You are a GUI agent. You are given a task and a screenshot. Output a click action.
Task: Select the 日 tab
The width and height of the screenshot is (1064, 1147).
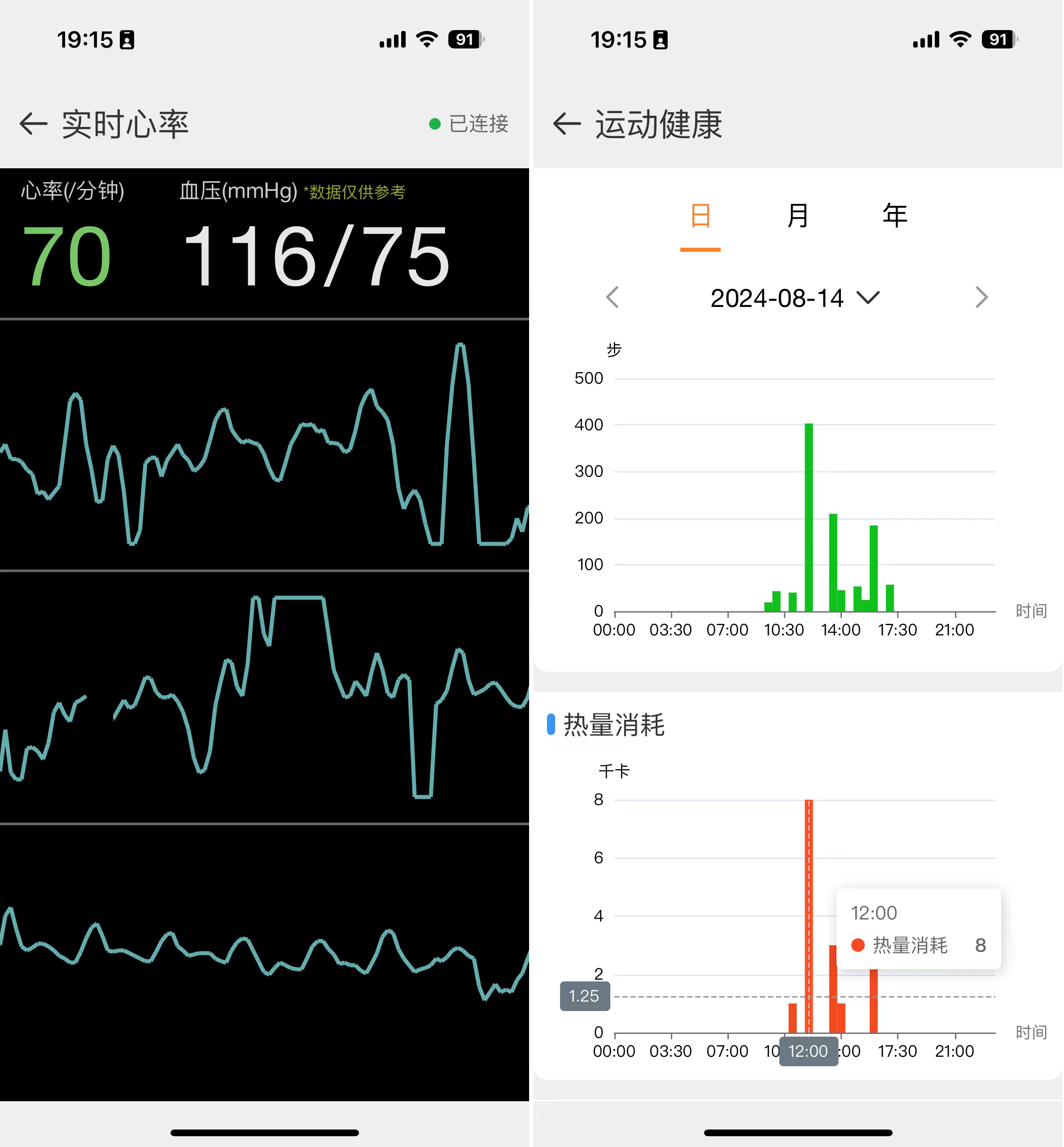pos(700,216)
